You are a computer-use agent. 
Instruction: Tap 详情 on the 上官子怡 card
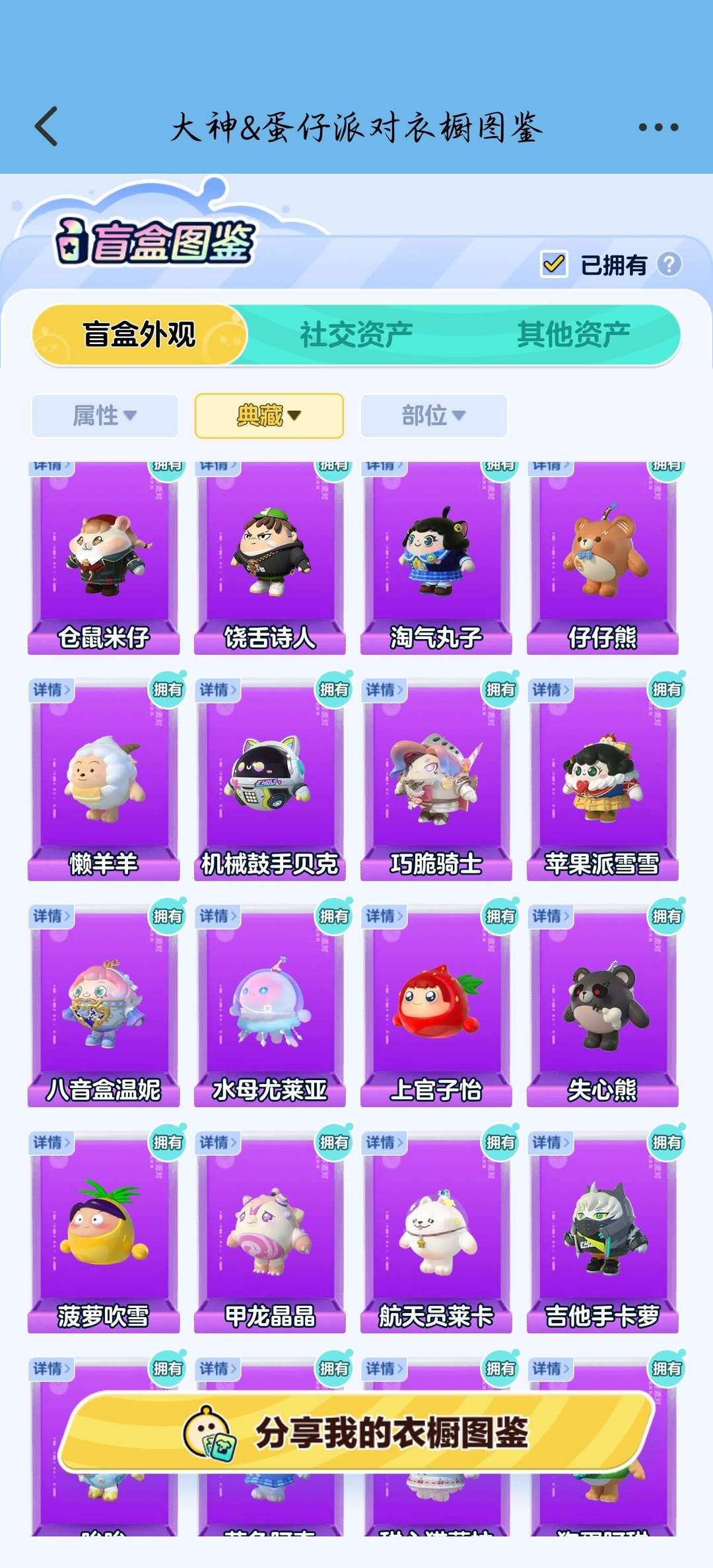click(x=383, y=916)
